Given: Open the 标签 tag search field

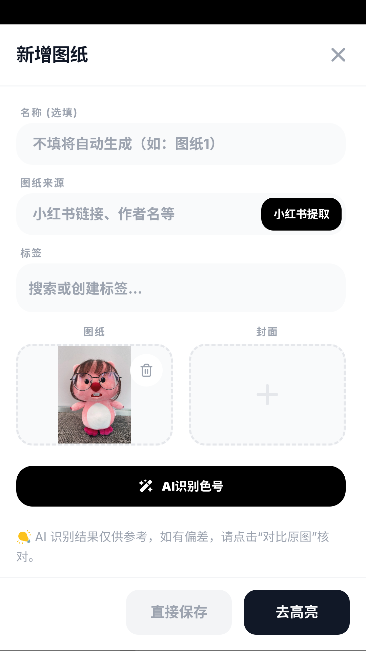Looking at the screenshot, I should 181,288.
